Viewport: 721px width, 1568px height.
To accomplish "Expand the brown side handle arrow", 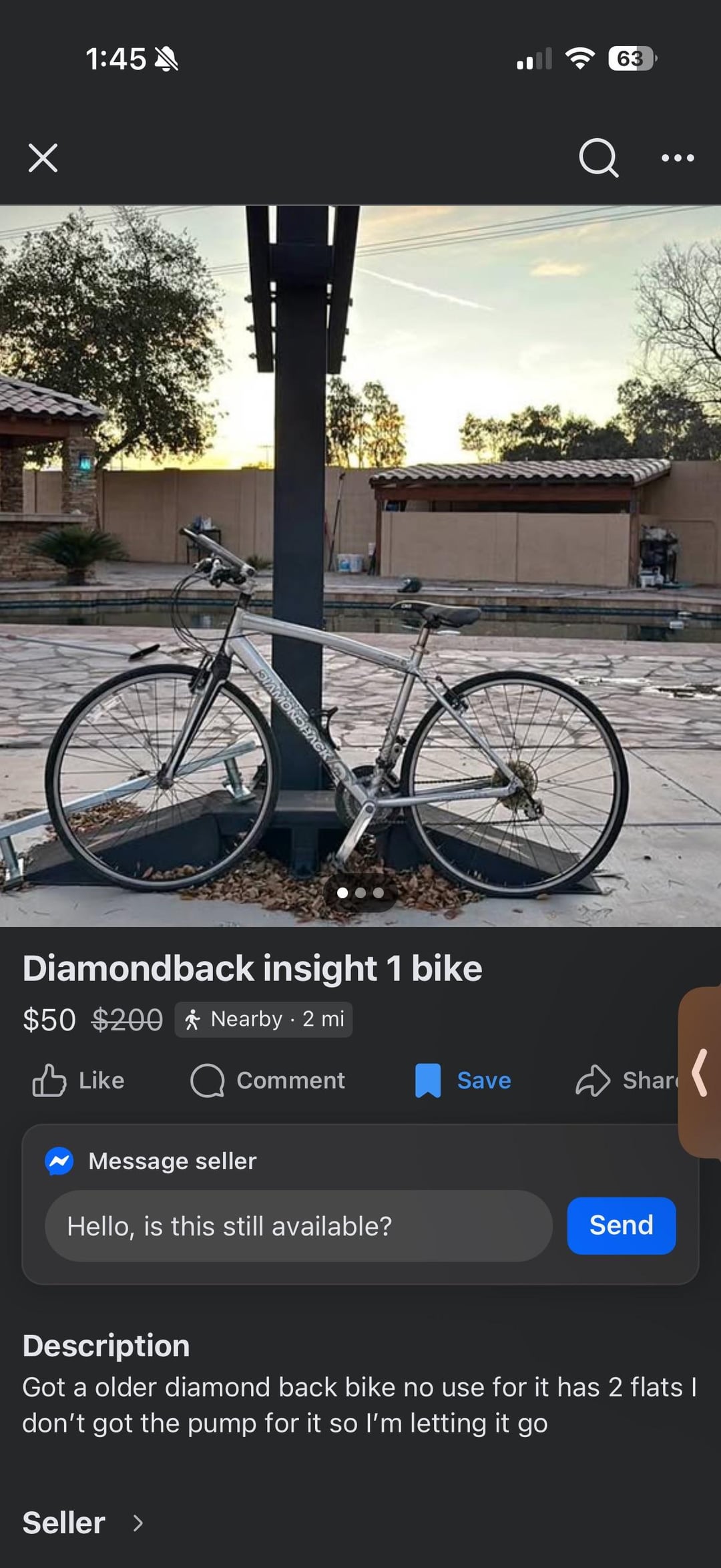I will click(x=700, y=1072).
